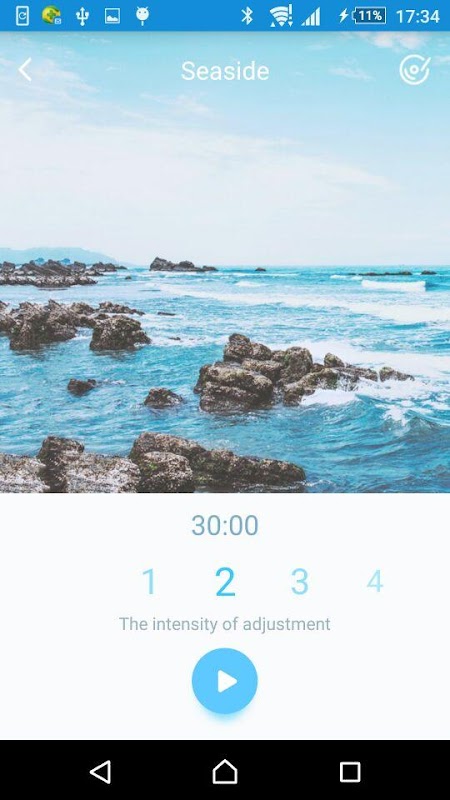Select intensity level 2
This screenshot has height=800, width=450.
[225, 582]
